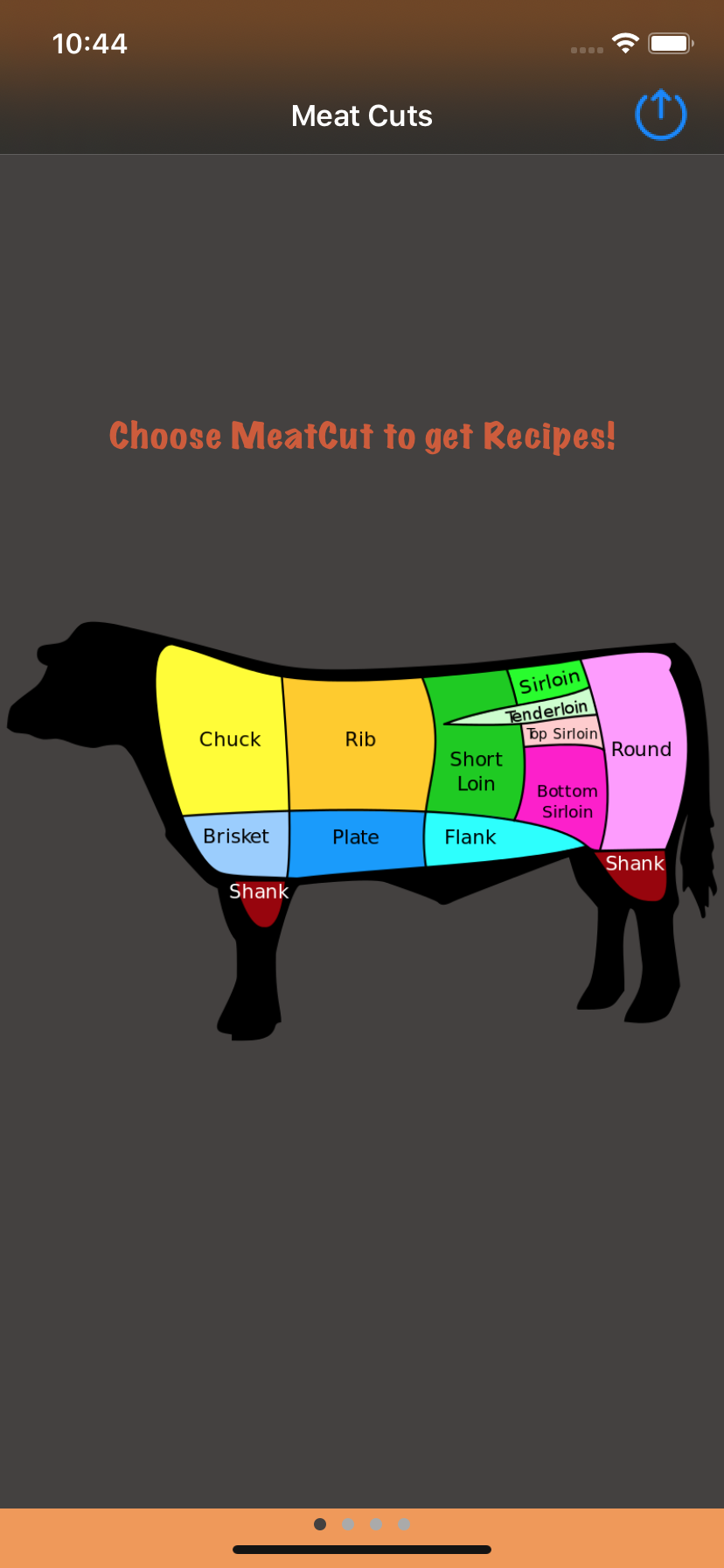Tap the refresh/share icon in top right
The image size is (724, 1568).
point(660,114)
